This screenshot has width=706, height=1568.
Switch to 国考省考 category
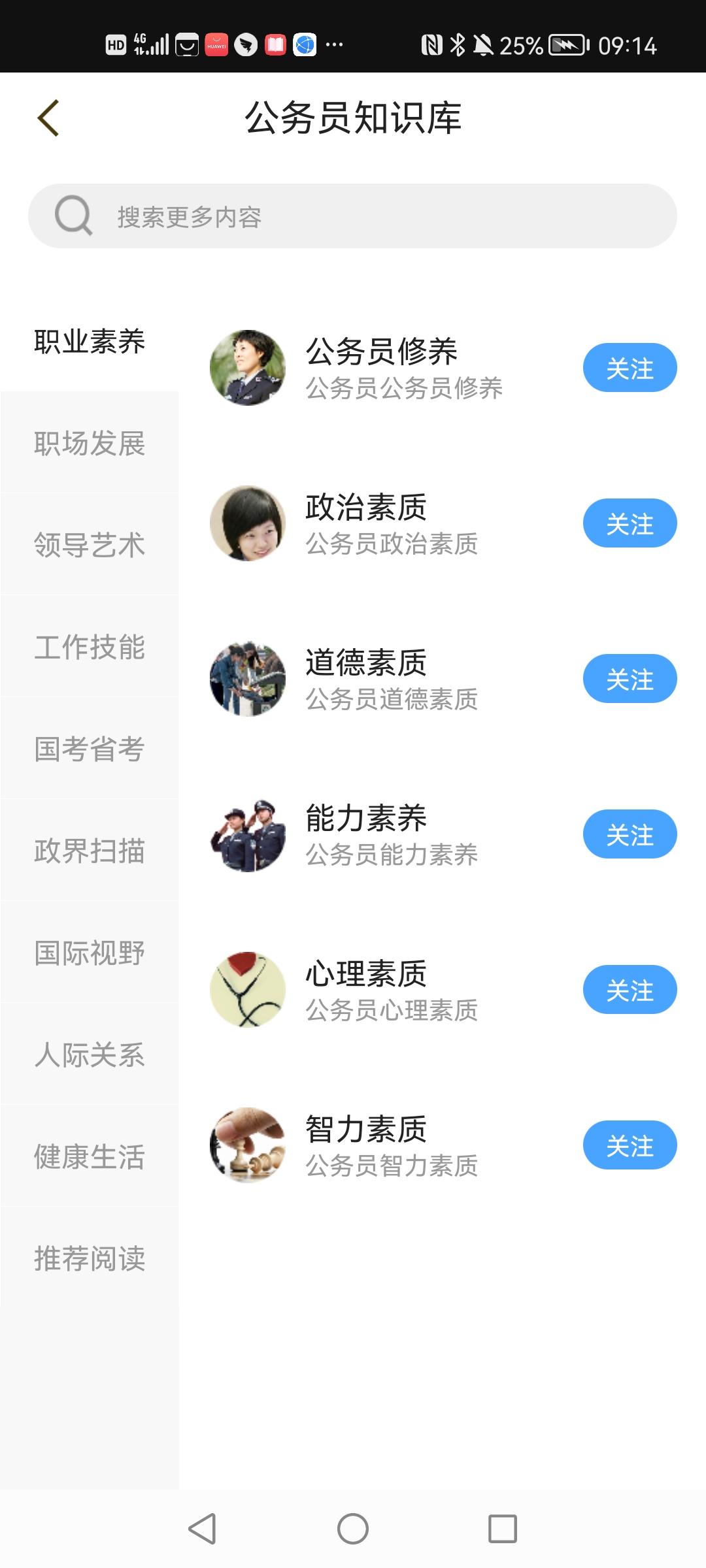pos(90,749)
